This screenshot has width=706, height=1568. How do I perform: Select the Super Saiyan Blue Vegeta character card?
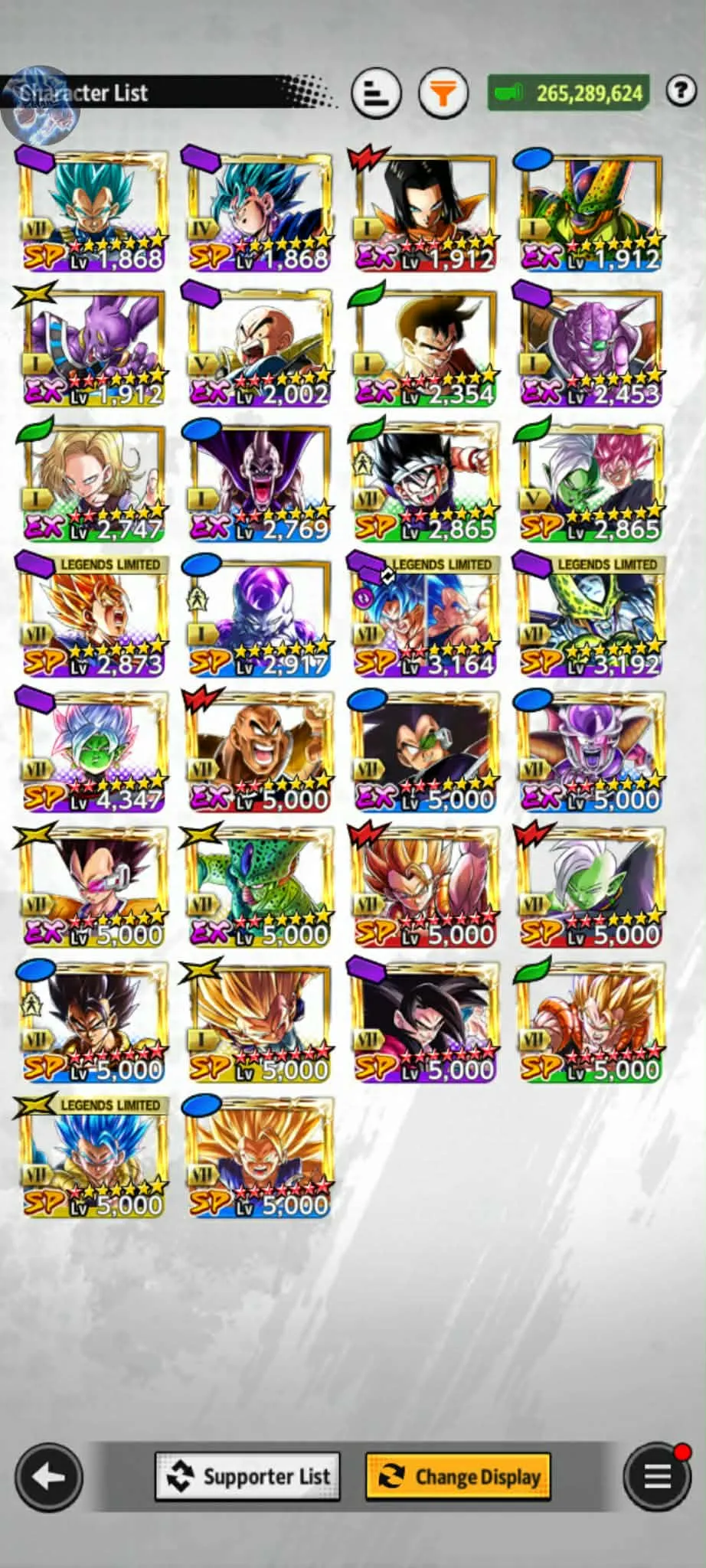pyautogui.click(x=92, y=207)
